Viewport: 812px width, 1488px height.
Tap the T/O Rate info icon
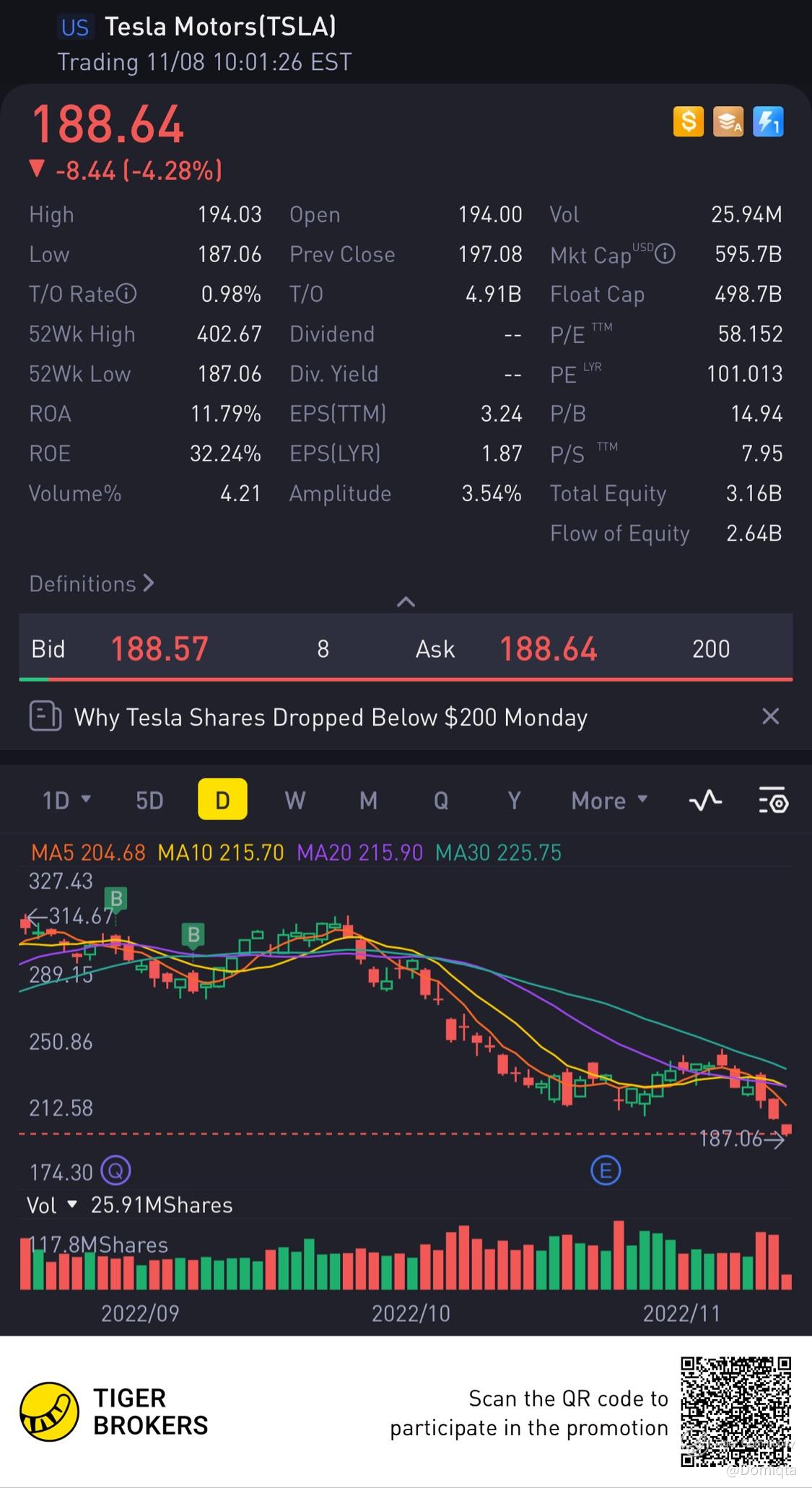(126, 294)
